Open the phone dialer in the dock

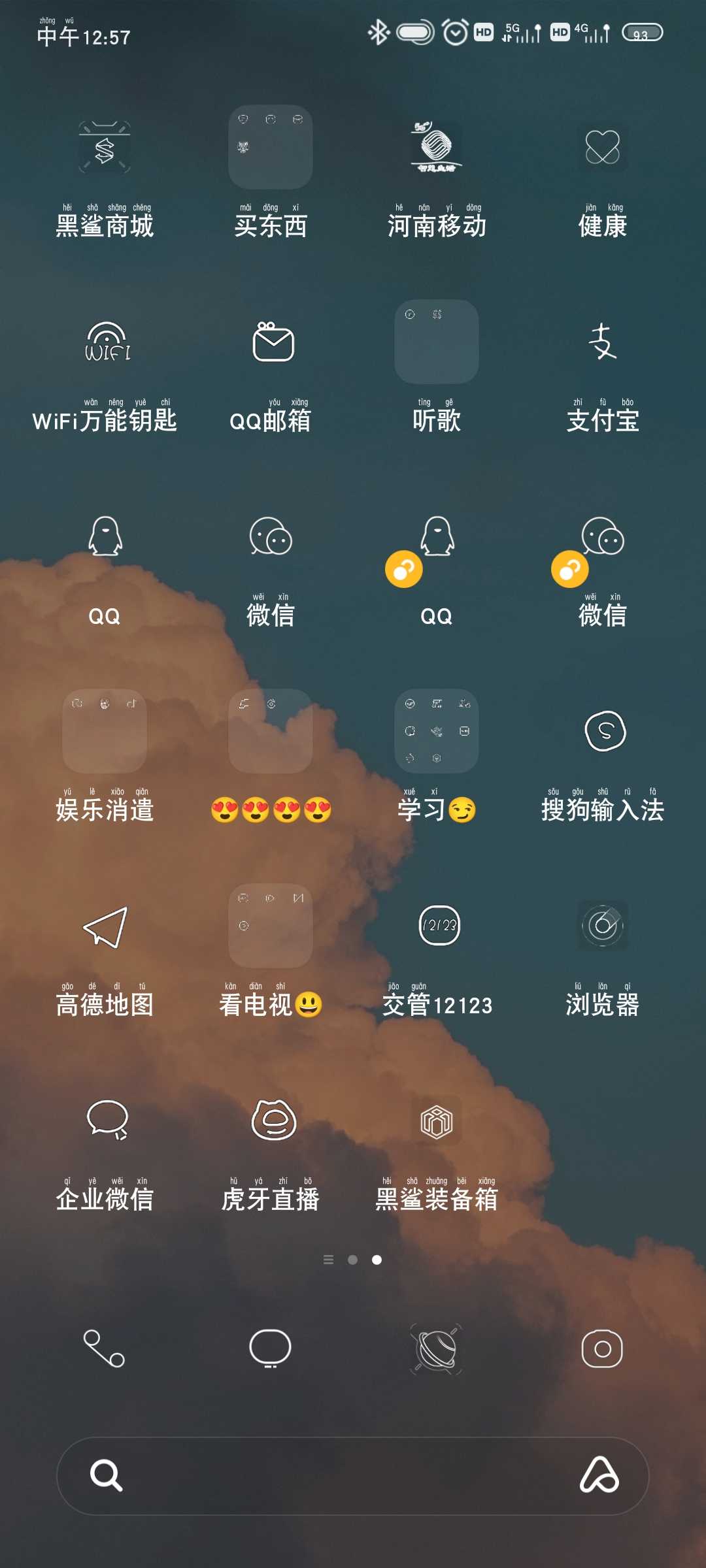click(104, 1348)
